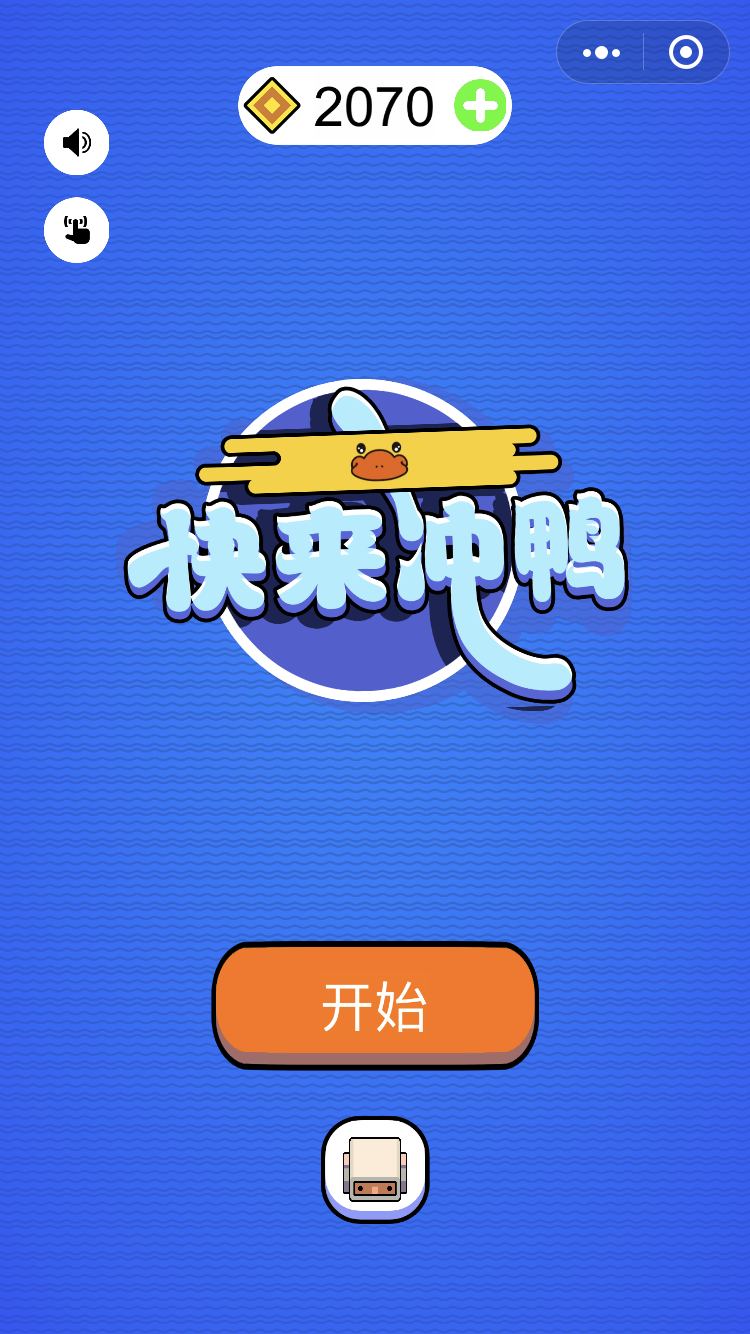Tap the orange 开始 start button
This screenshot has width=750, height=1334.
[375, 1004]
